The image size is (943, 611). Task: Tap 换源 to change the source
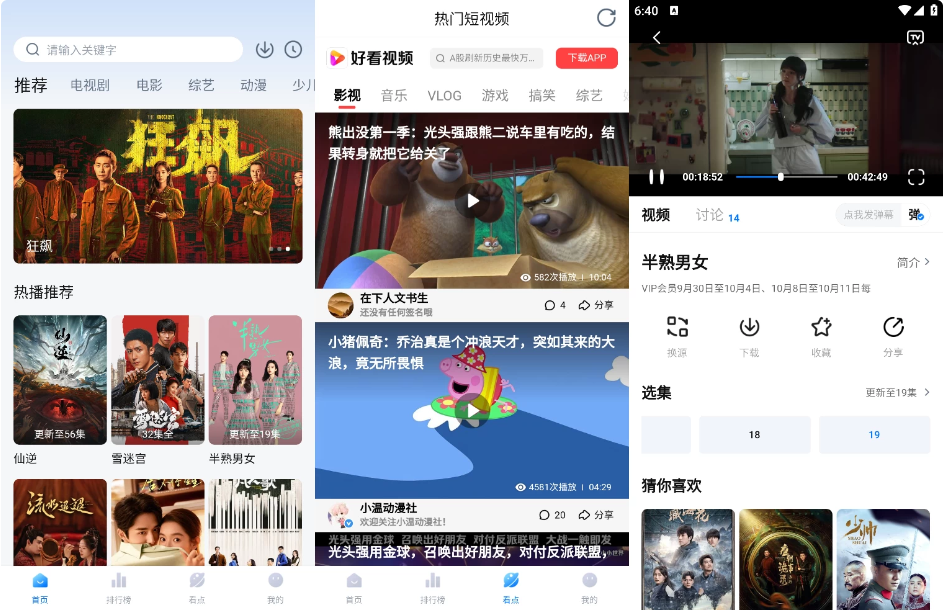click(677, 335)
